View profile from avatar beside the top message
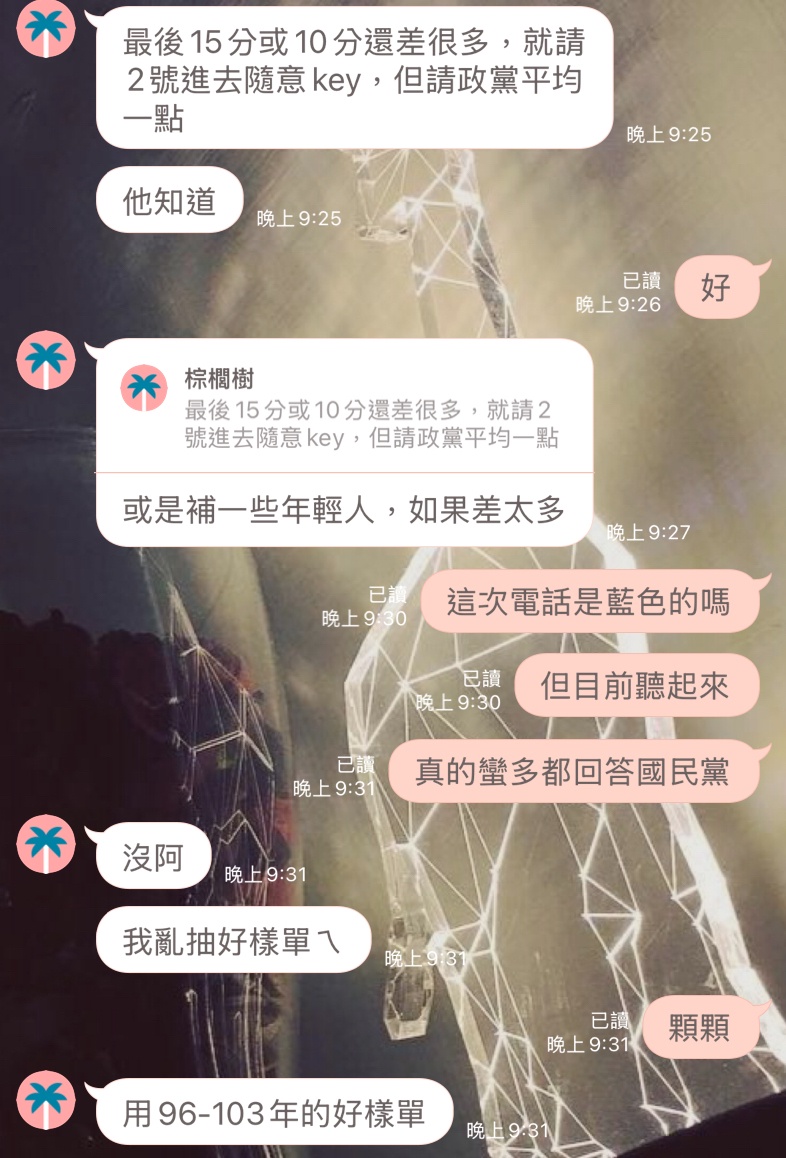Screen dimensions: 786x1158 coord(46,29)
